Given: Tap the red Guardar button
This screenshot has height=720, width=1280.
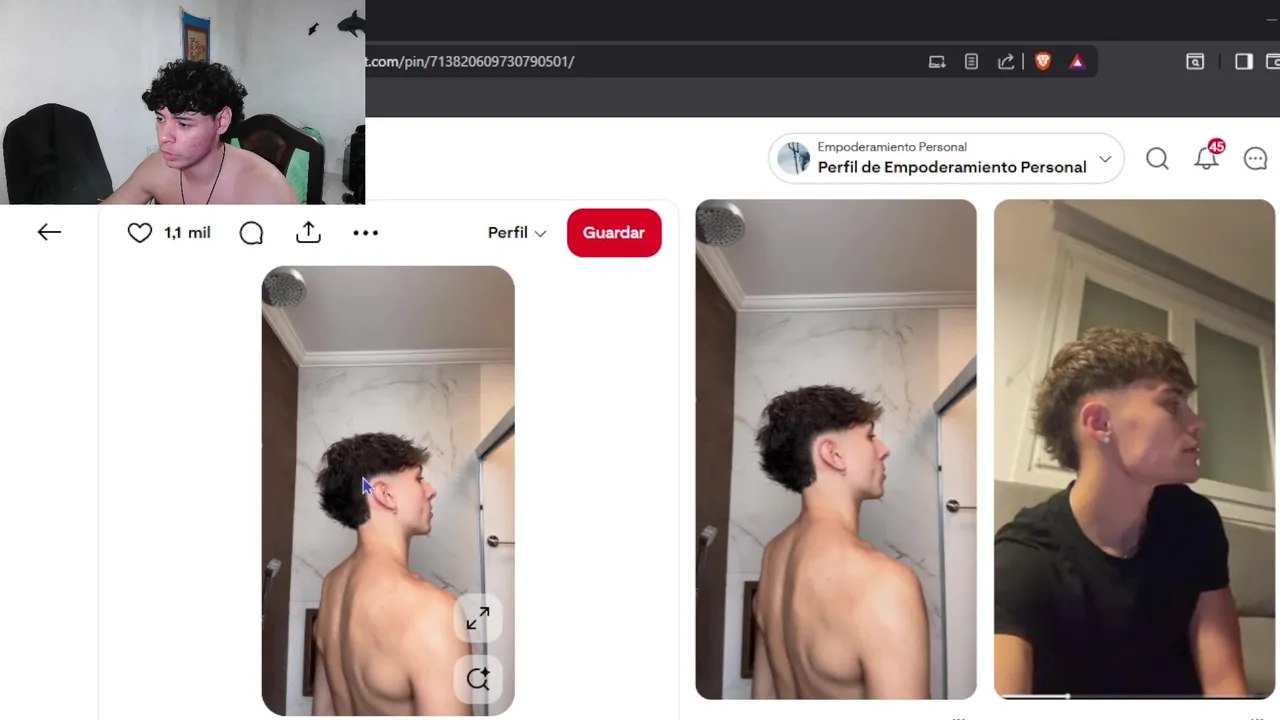Looking at the screenshot, I should (x=613, y=233).
